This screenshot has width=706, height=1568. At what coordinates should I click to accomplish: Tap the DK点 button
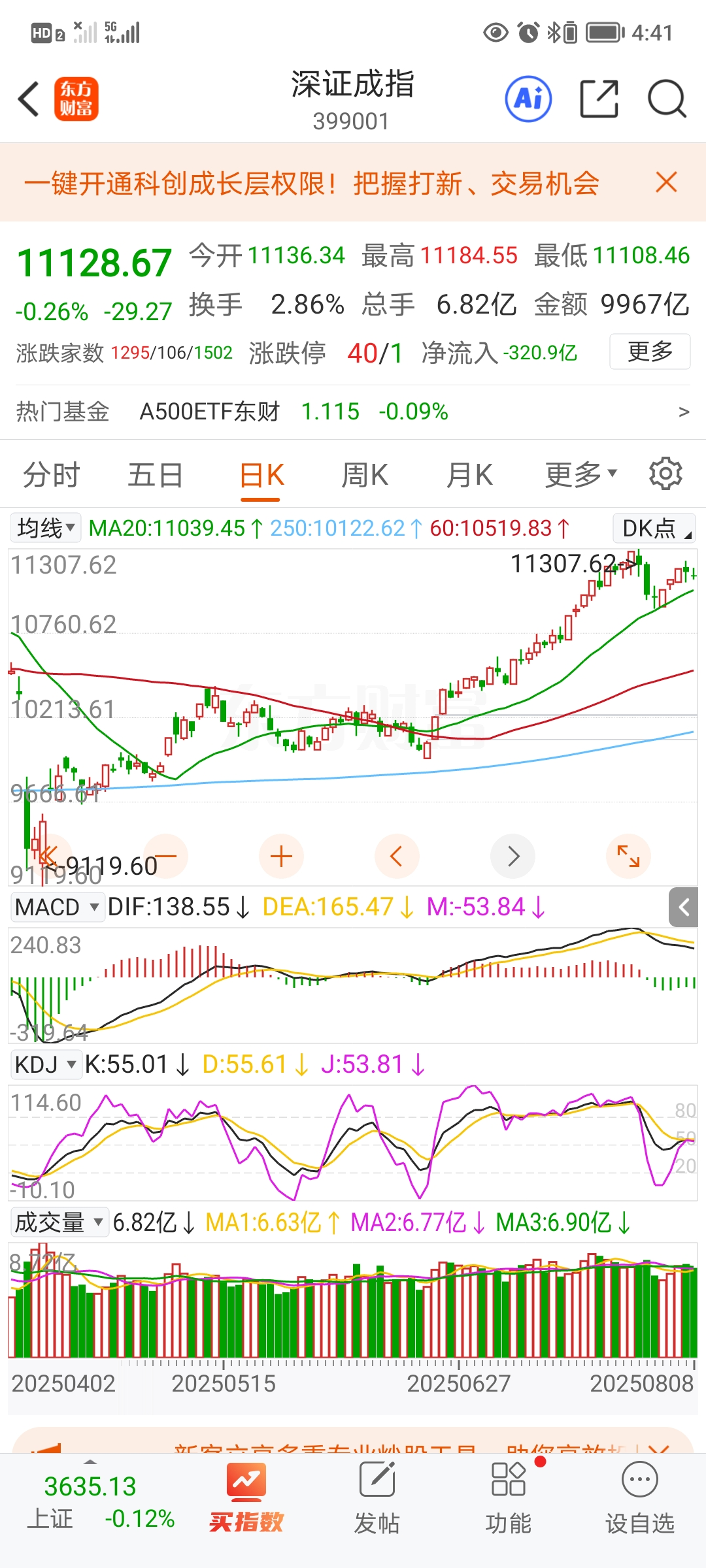coord(654,528)
